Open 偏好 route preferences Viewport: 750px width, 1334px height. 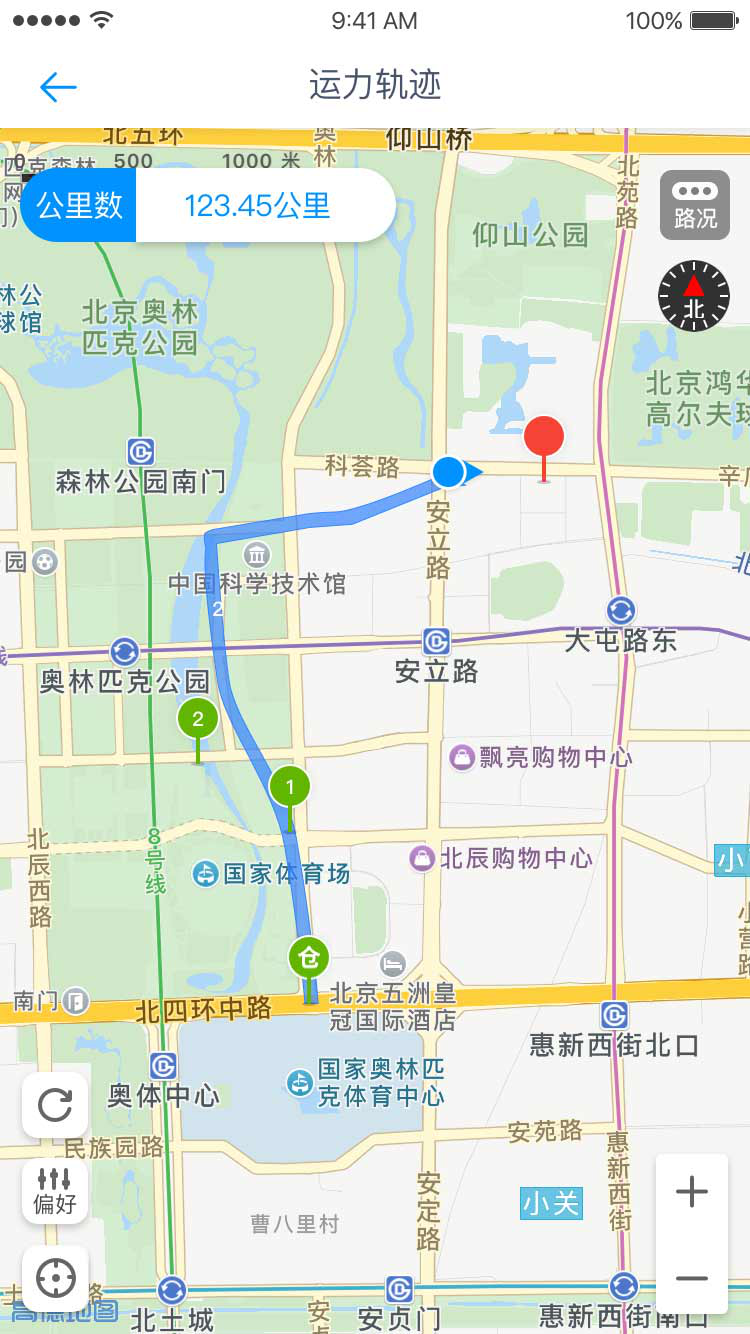(55, 1190)
